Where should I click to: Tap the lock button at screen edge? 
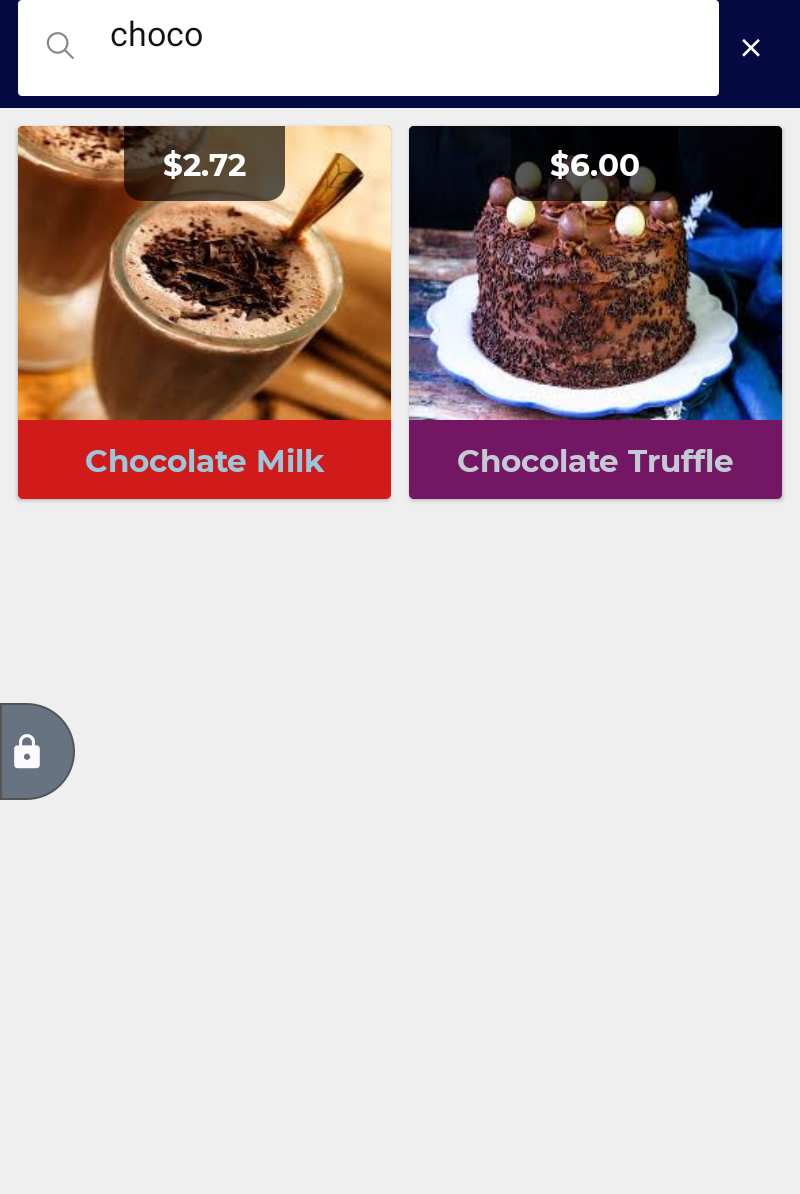tap(30, 752)
